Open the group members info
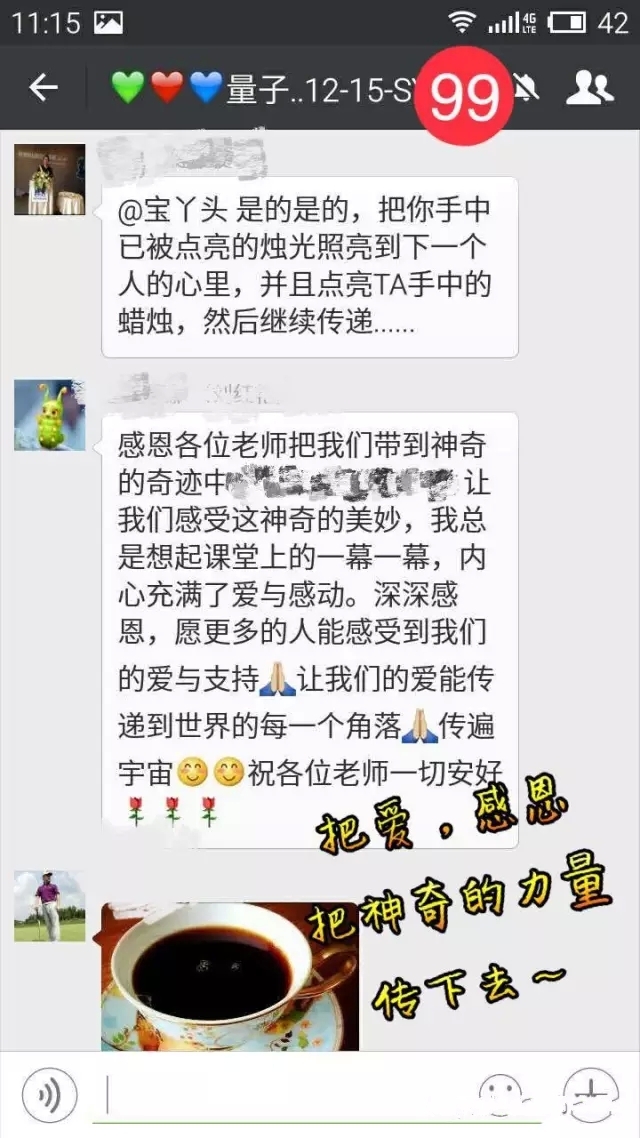 click(589, 88)
